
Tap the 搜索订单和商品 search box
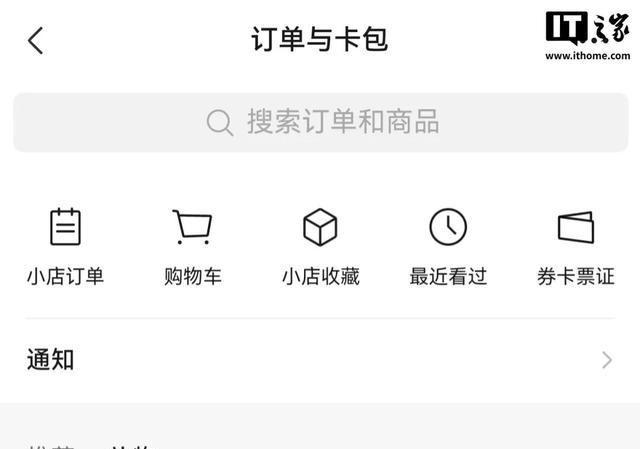tap(320, 122)
